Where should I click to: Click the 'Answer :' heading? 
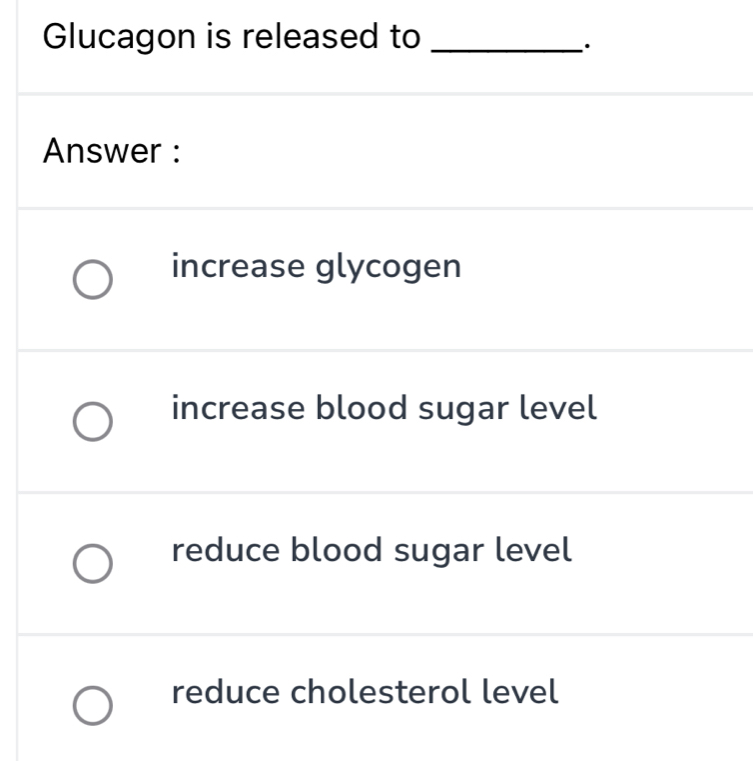click(x=110, y=152)
